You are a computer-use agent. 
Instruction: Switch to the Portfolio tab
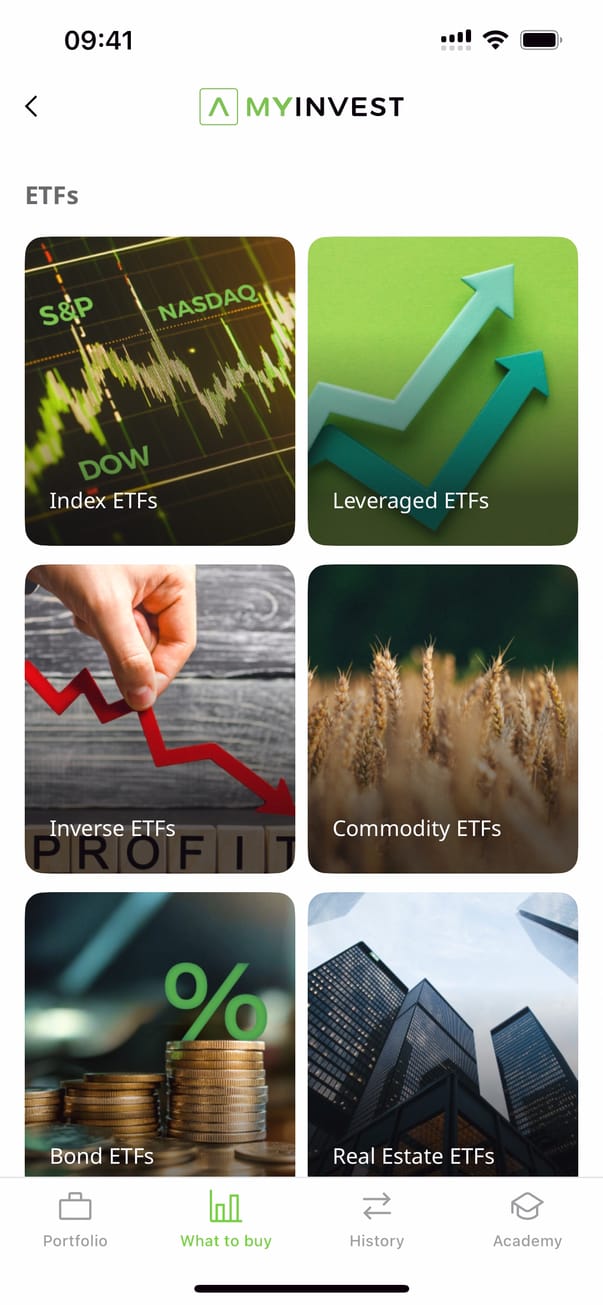click(75, 1220)
